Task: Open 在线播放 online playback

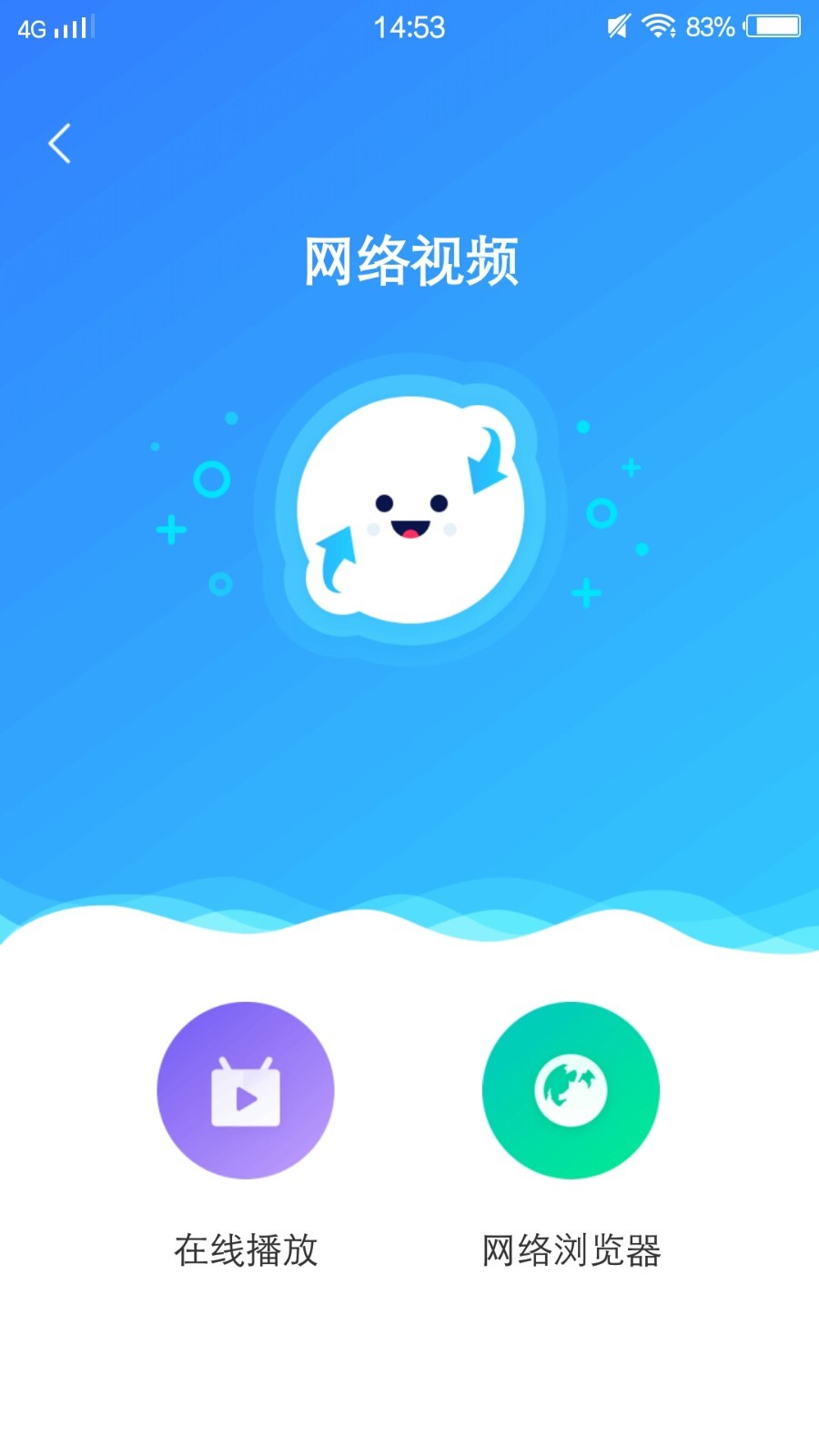Action: click(246, 1090)
